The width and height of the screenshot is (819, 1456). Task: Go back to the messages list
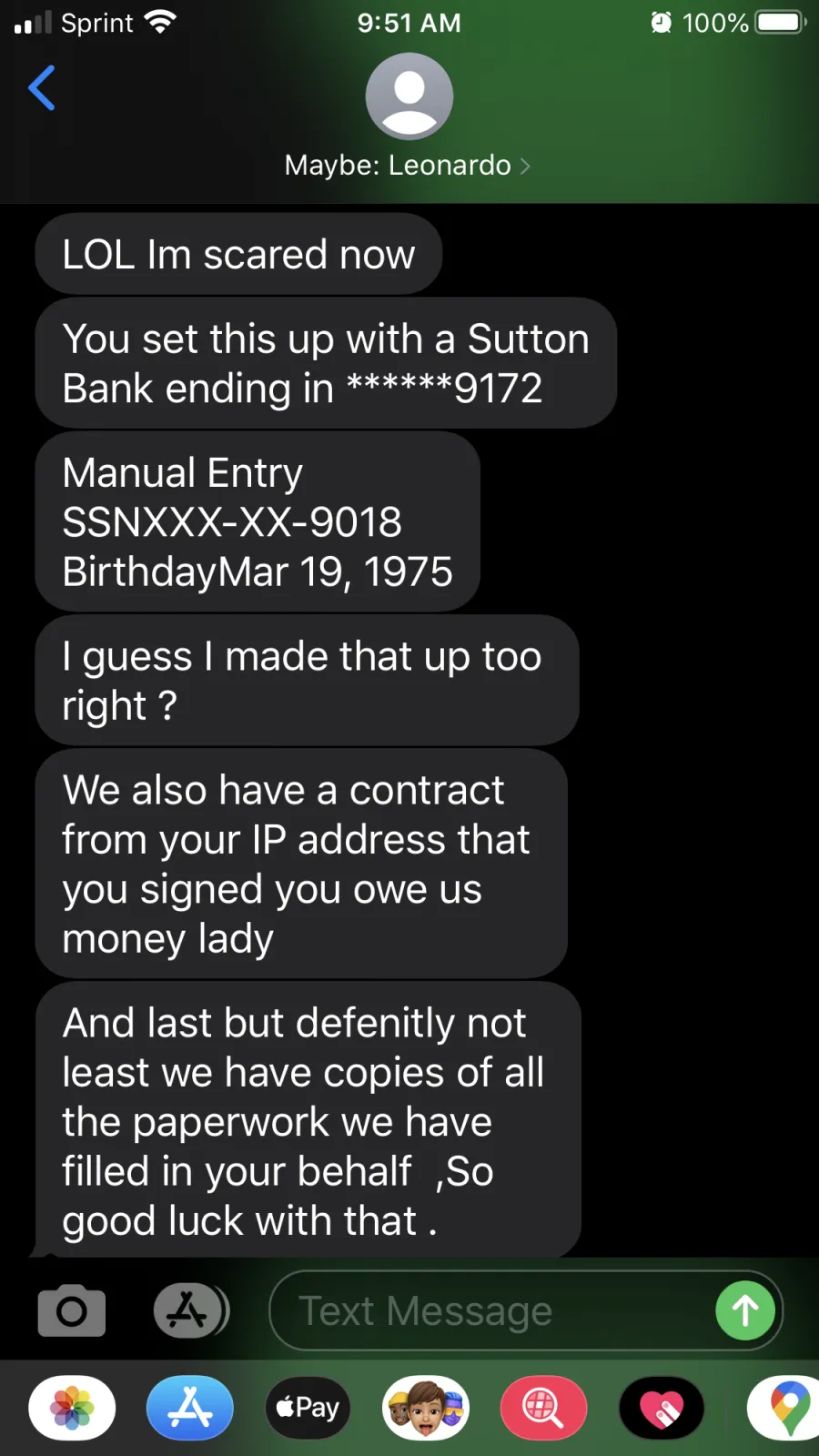point(42,87)
